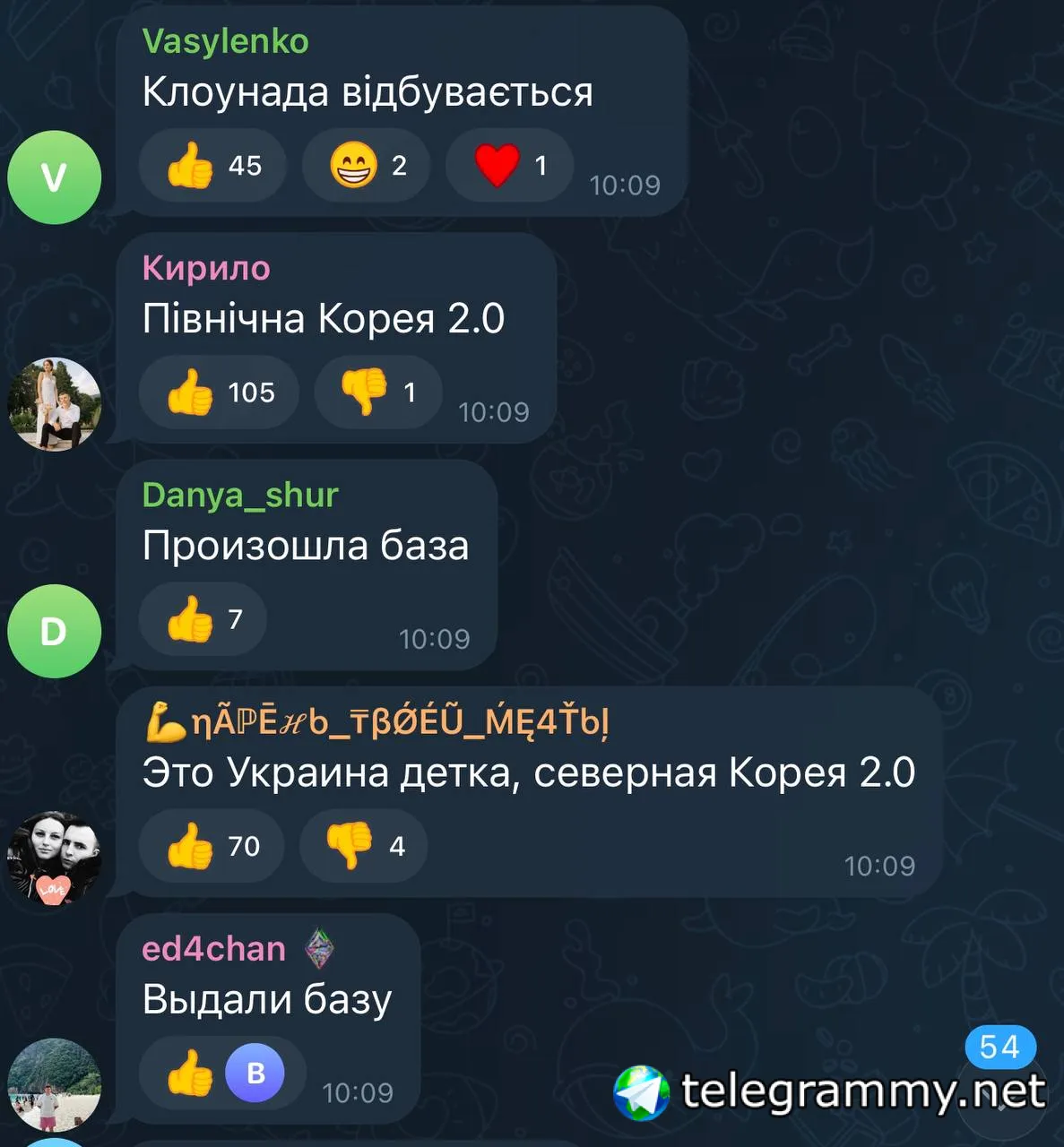Tap the thumbs-up reaction on Vasylenko's comment
This screenshot has height=1147, width=1064.
pos(212,165)
